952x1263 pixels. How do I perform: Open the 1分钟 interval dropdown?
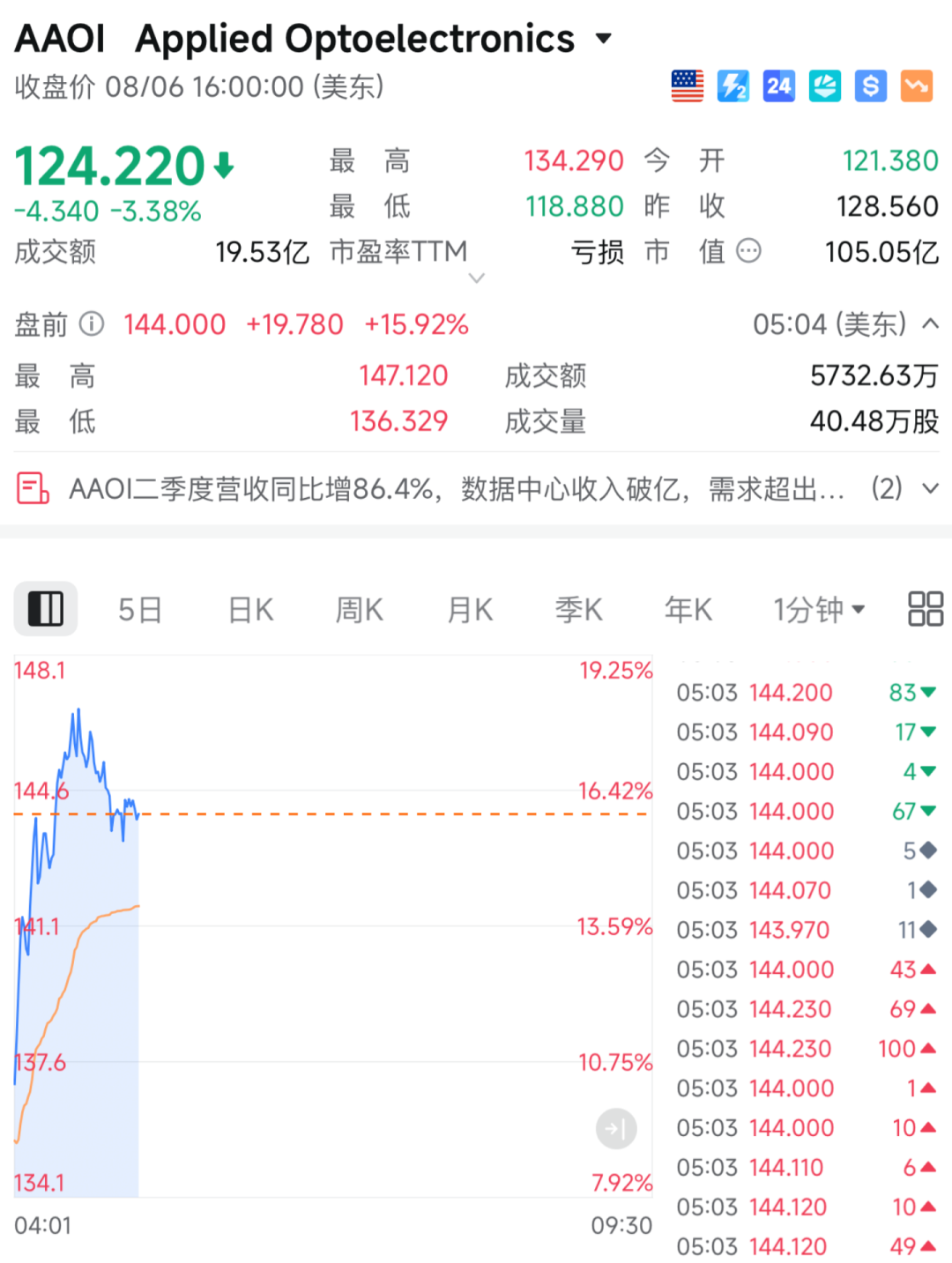pyautogui.click(x=819, y=609)
